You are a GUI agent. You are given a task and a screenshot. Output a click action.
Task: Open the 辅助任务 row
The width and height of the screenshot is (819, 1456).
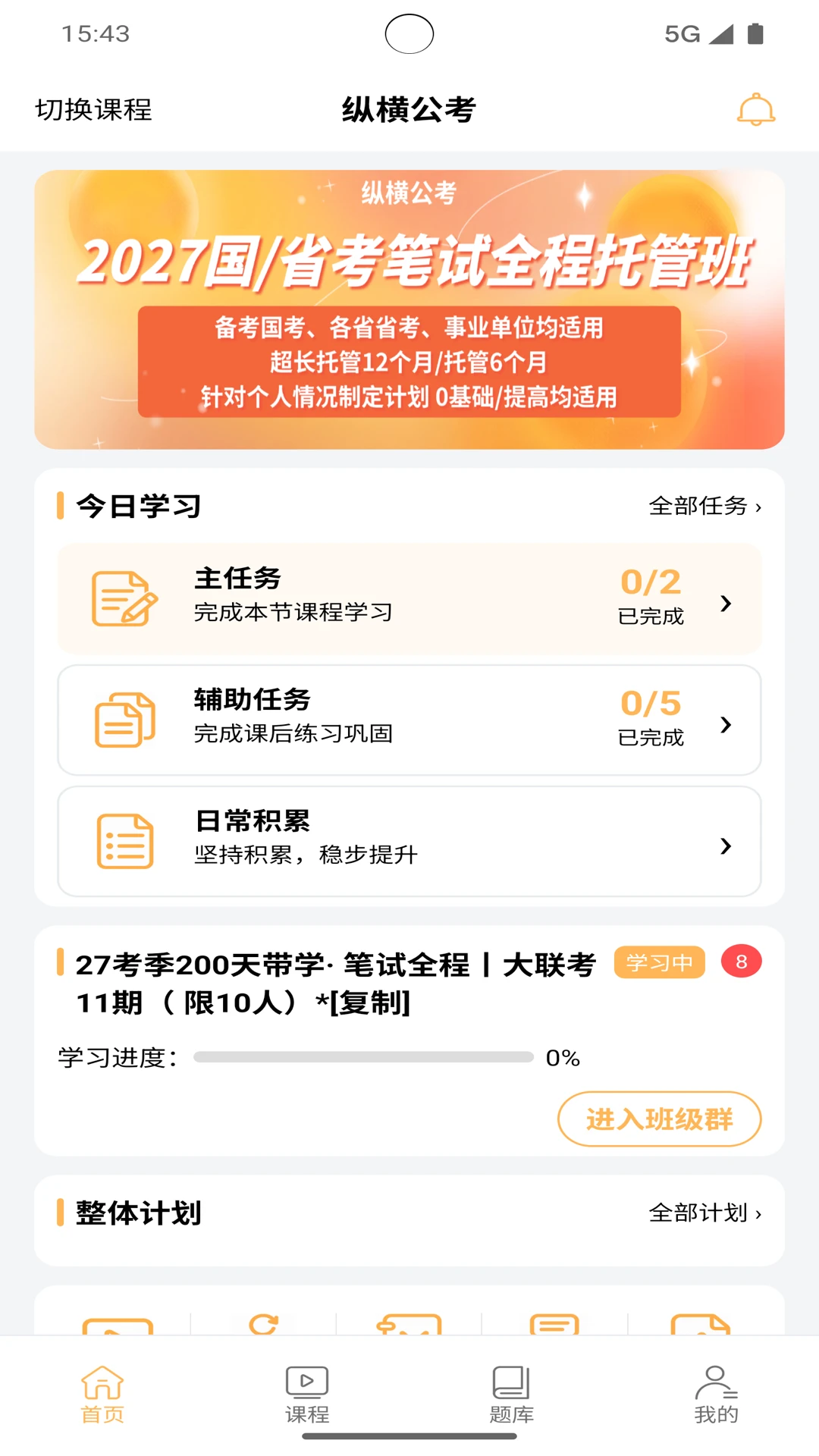click(x=409, y=720)
